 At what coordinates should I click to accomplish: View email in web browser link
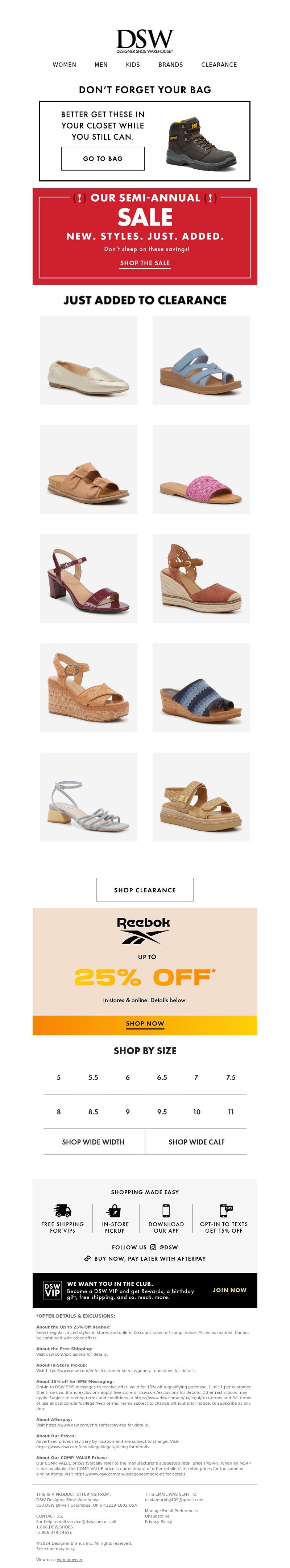click(x=69, y=1560)
